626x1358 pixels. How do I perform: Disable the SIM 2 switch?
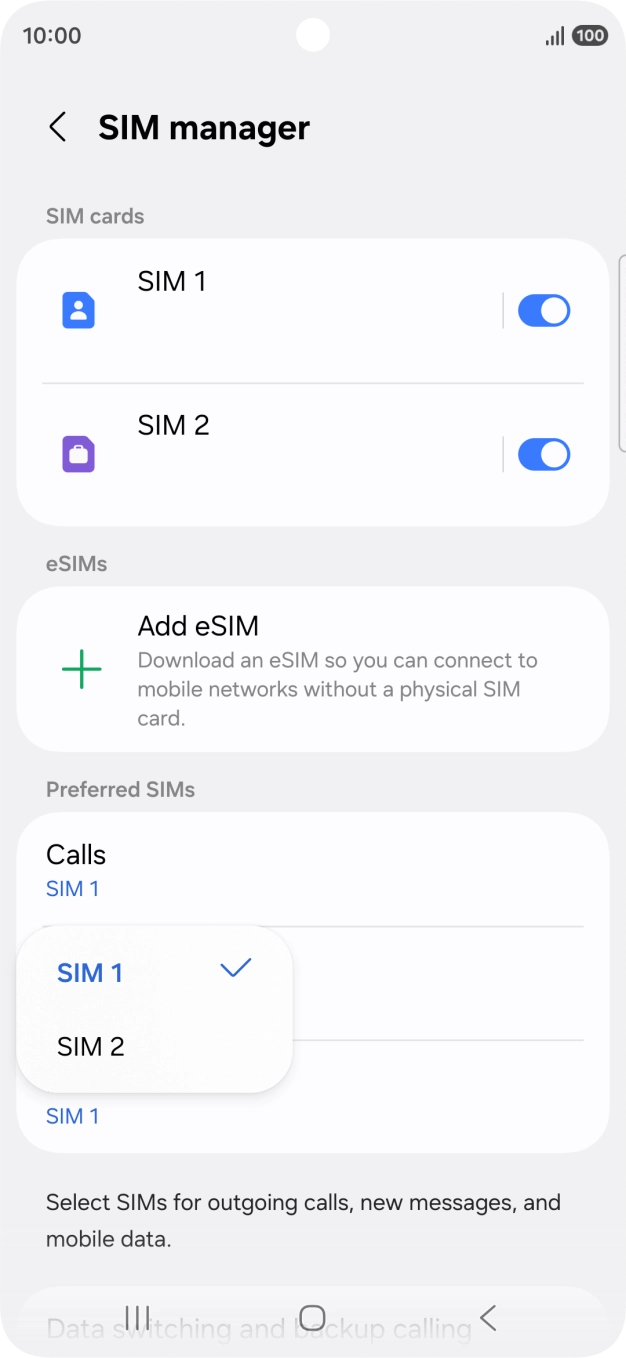[x=543, y=455]
